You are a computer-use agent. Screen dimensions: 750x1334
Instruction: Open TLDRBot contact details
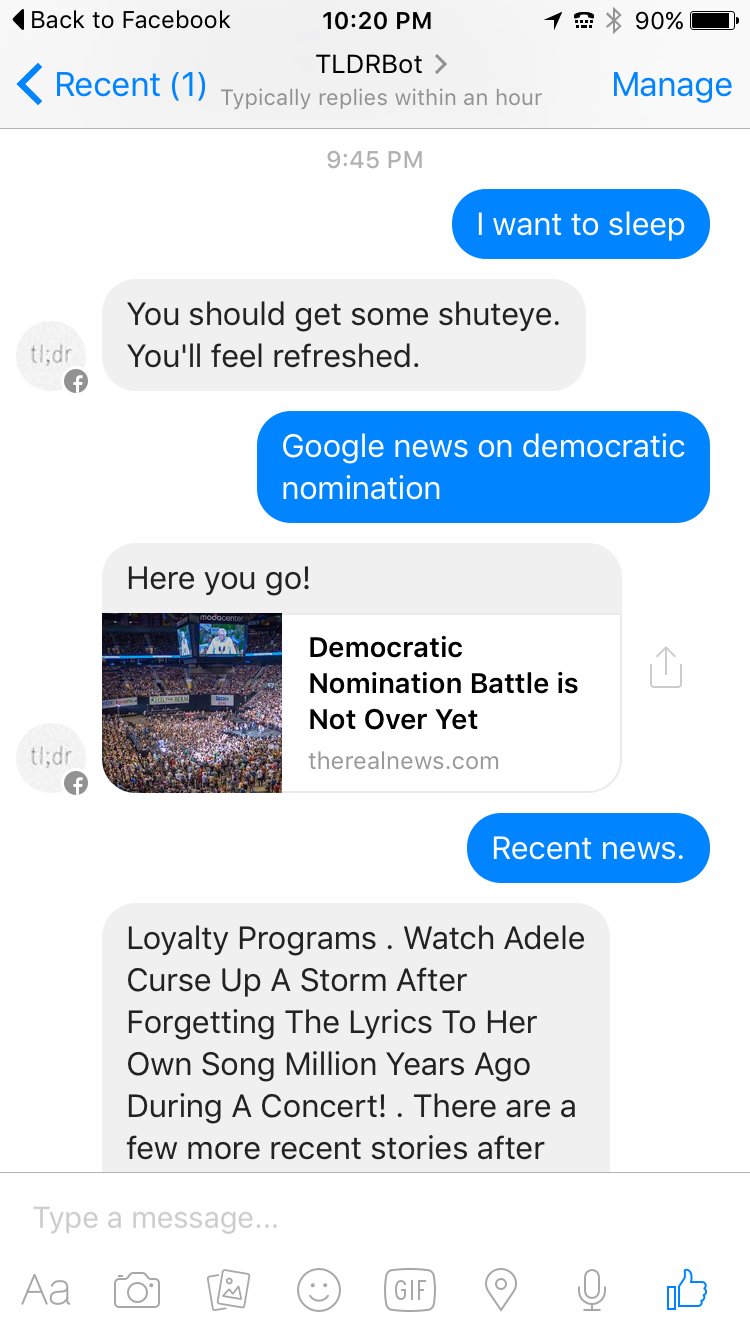(x=380, y=65)
